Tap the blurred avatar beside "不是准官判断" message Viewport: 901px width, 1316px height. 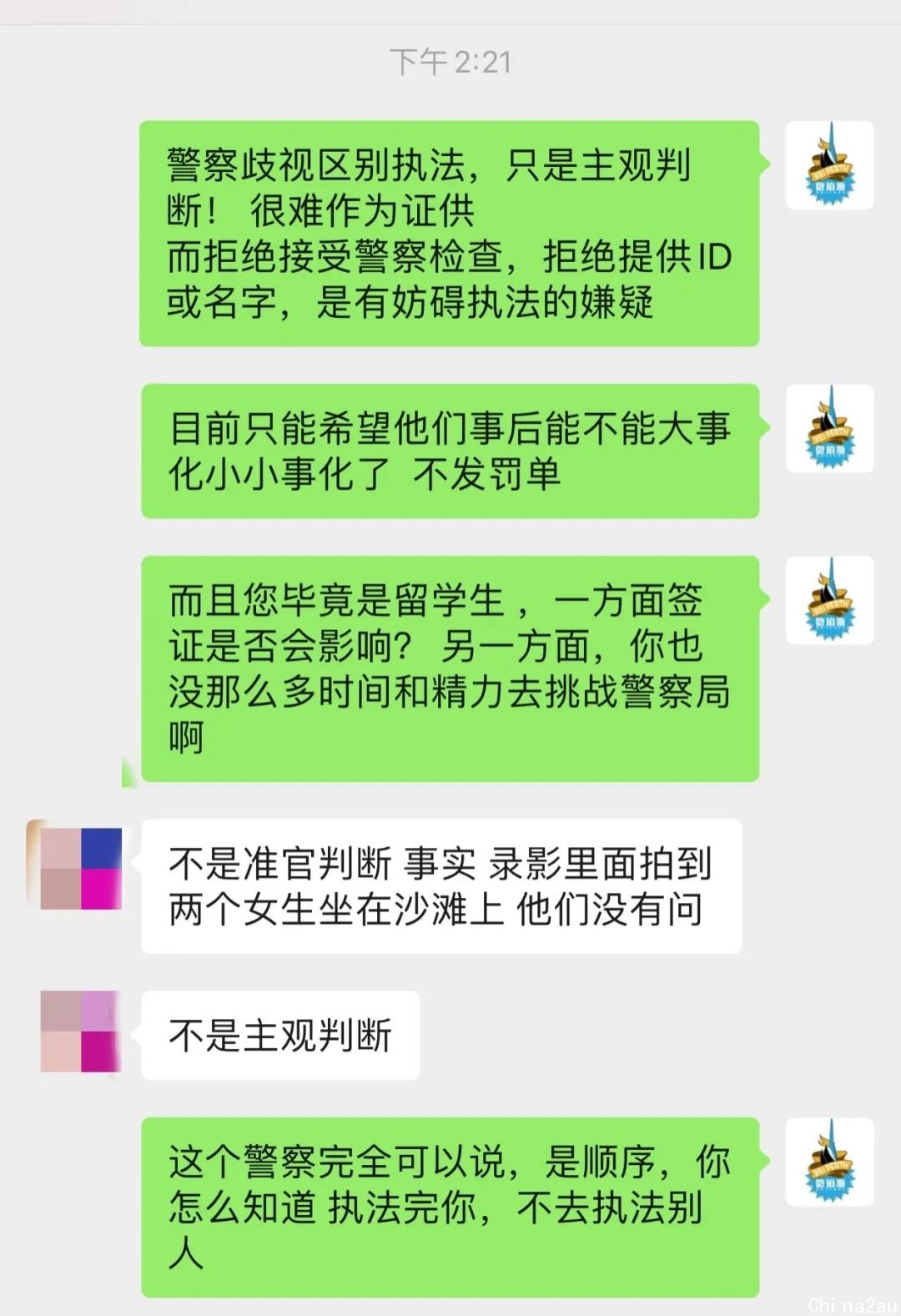[x=80, y=868]
